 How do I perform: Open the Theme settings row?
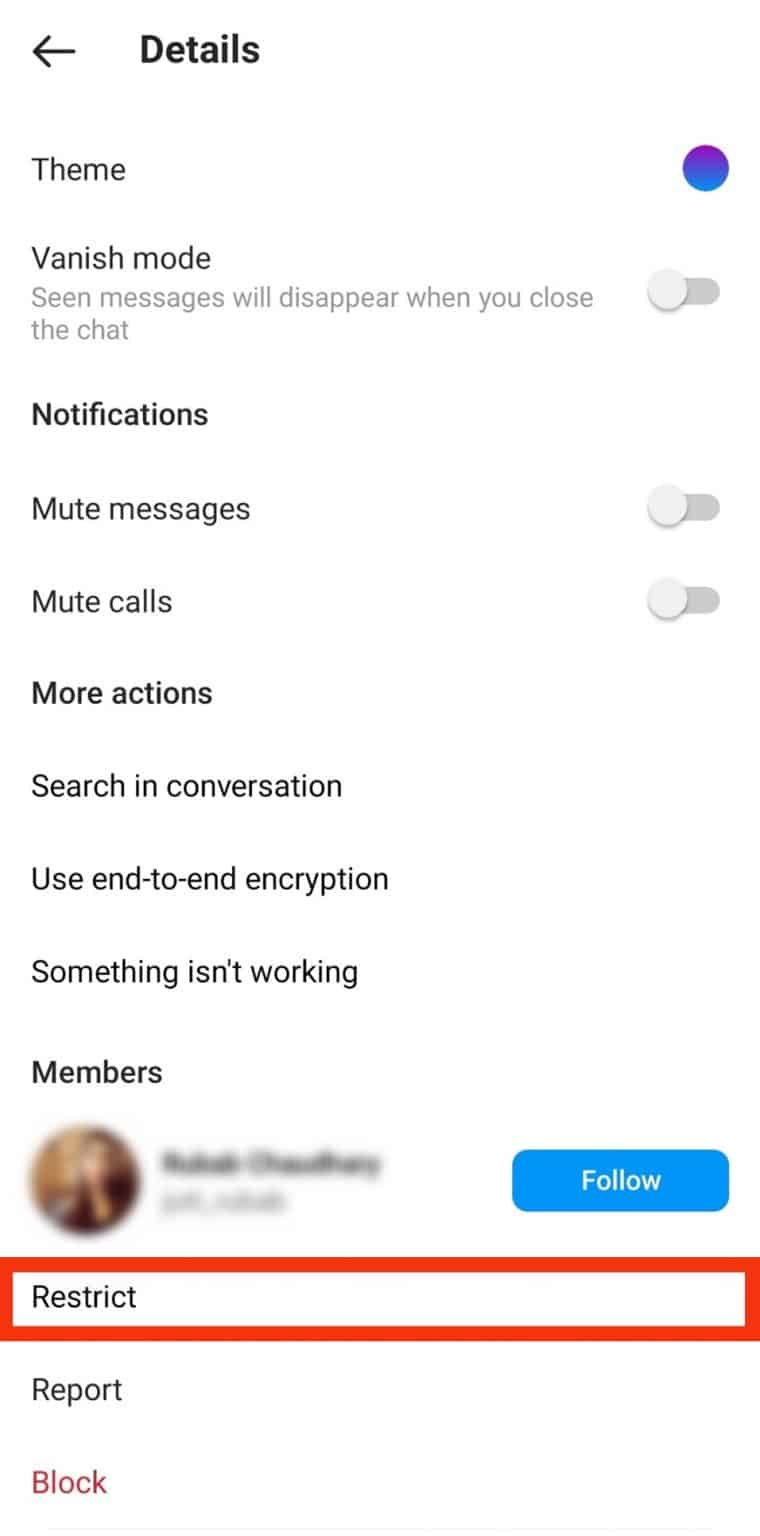pyautogui.click(x=79, y=170)
